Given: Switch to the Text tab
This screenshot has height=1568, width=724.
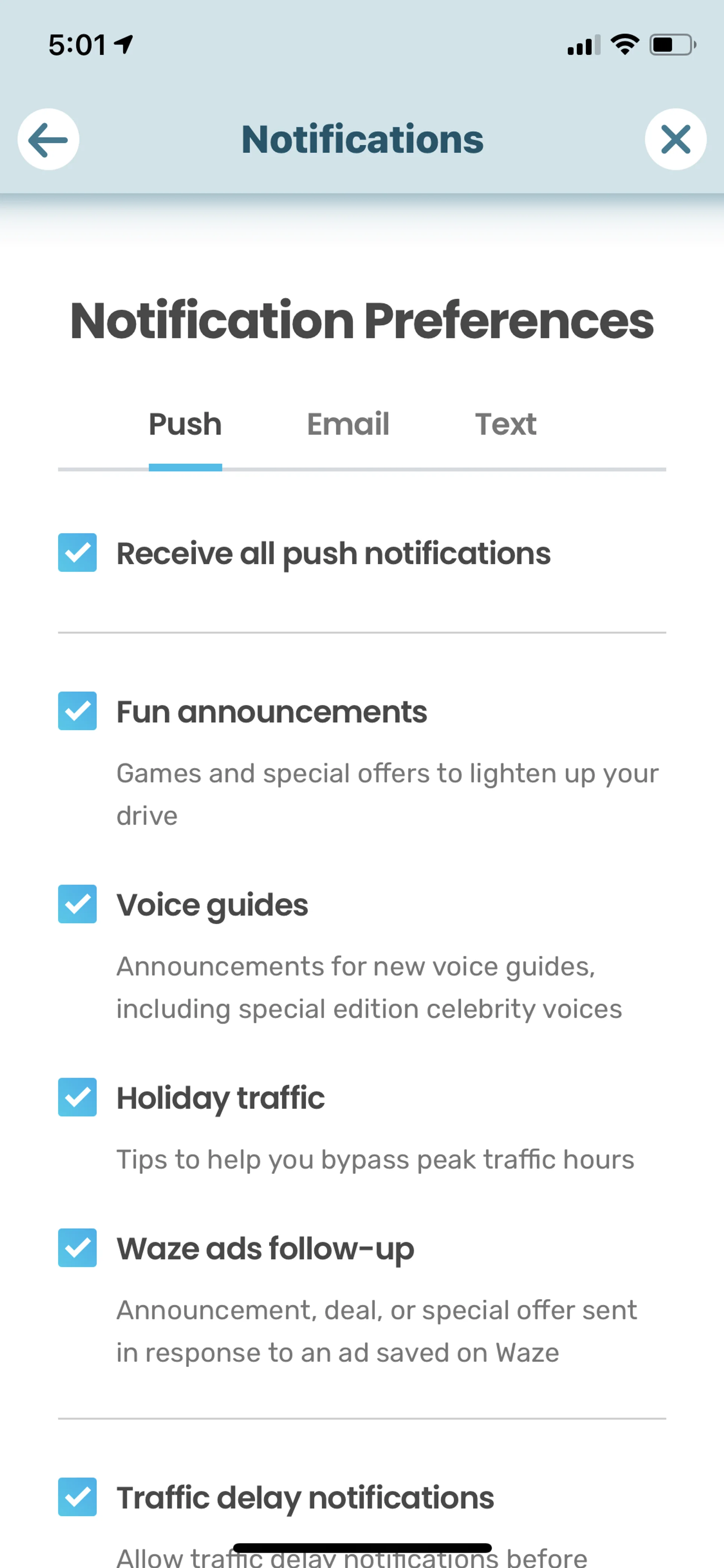Looking at the screenshot, I should tap(505, 424).
